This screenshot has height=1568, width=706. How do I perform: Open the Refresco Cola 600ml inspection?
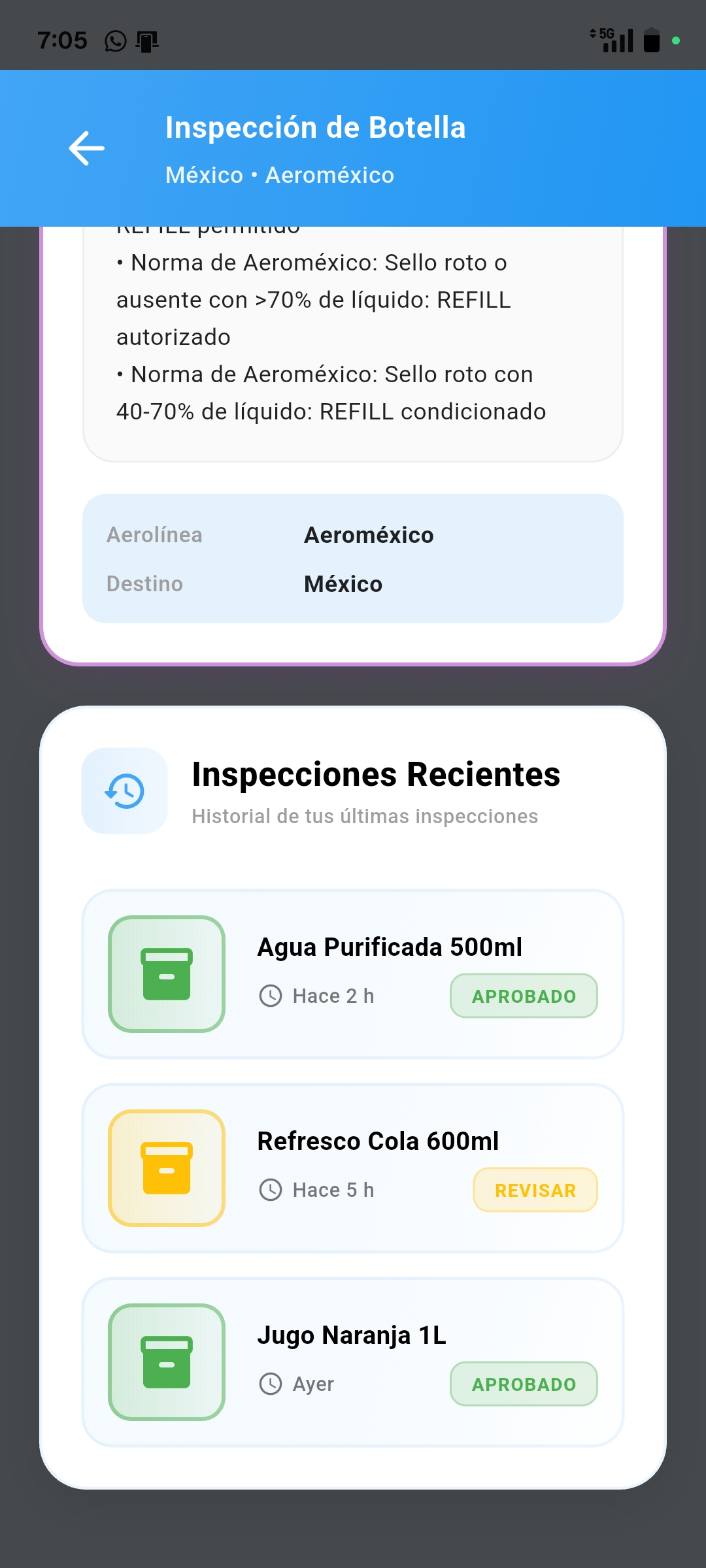(353, 1168)
